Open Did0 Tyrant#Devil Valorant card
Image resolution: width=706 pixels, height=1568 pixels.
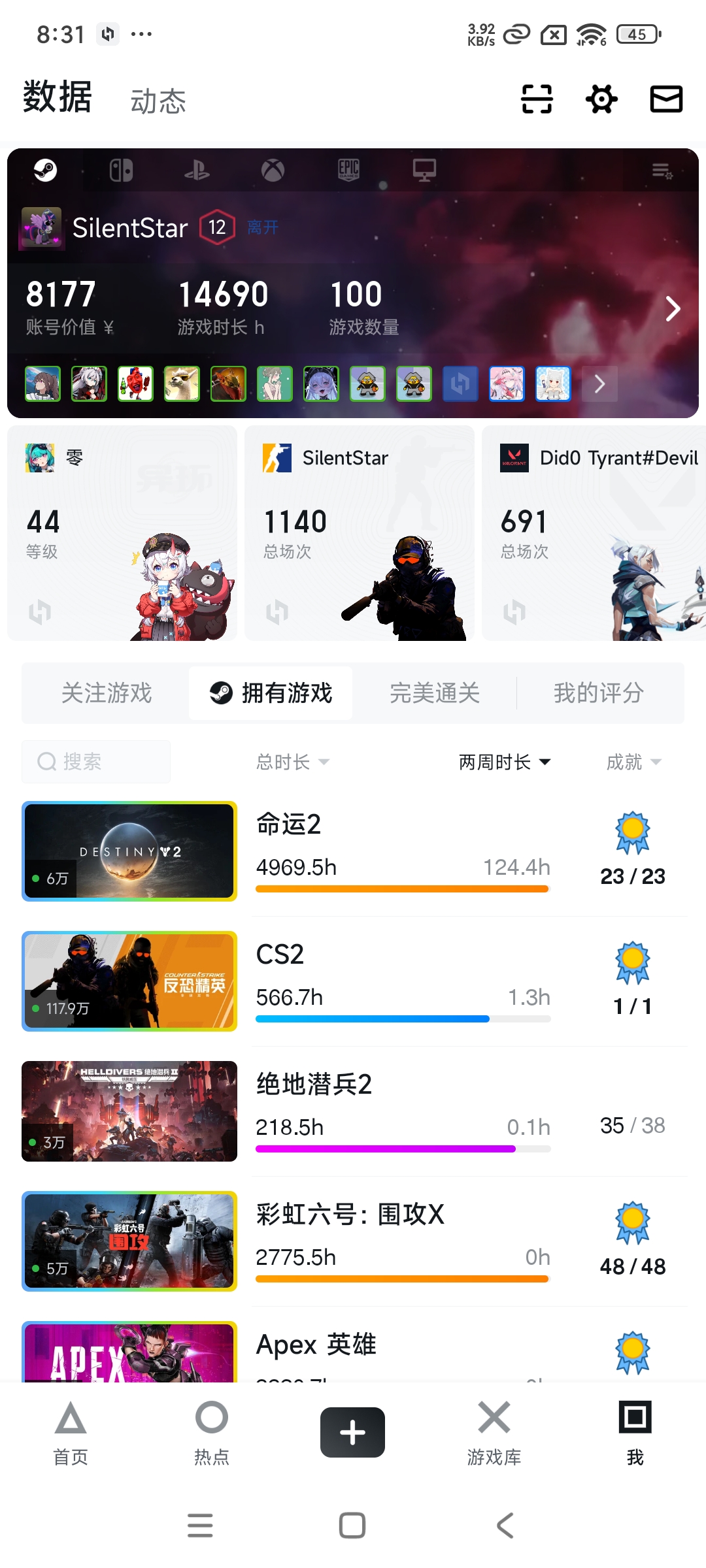[x=594, y=533]
